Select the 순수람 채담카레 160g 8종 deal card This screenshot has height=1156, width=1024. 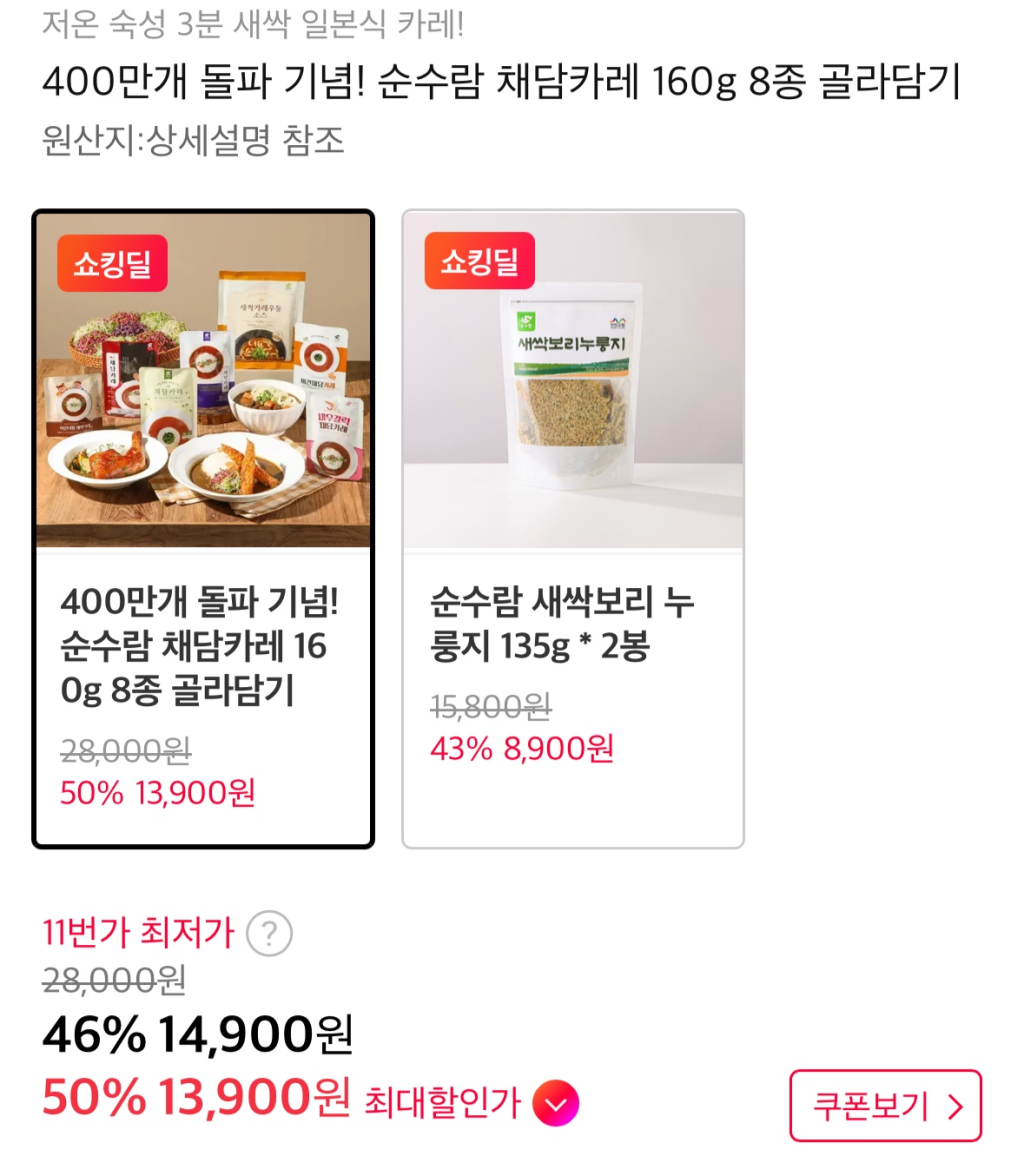coord(203,529)
